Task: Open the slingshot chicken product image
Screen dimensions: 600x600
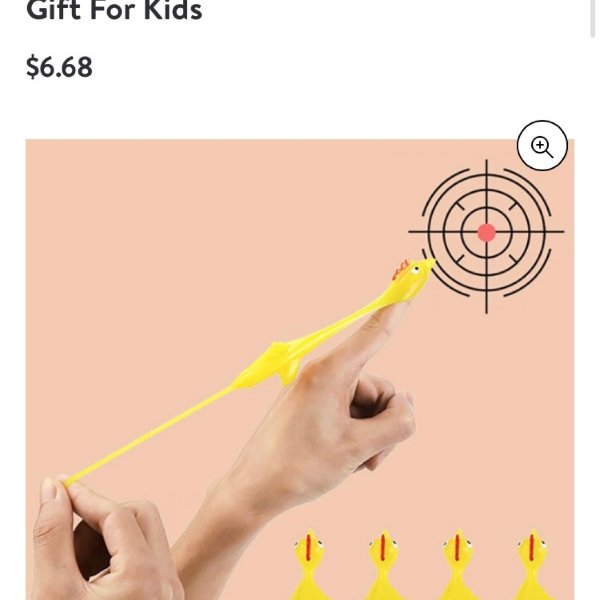Action: click(300, 380)
